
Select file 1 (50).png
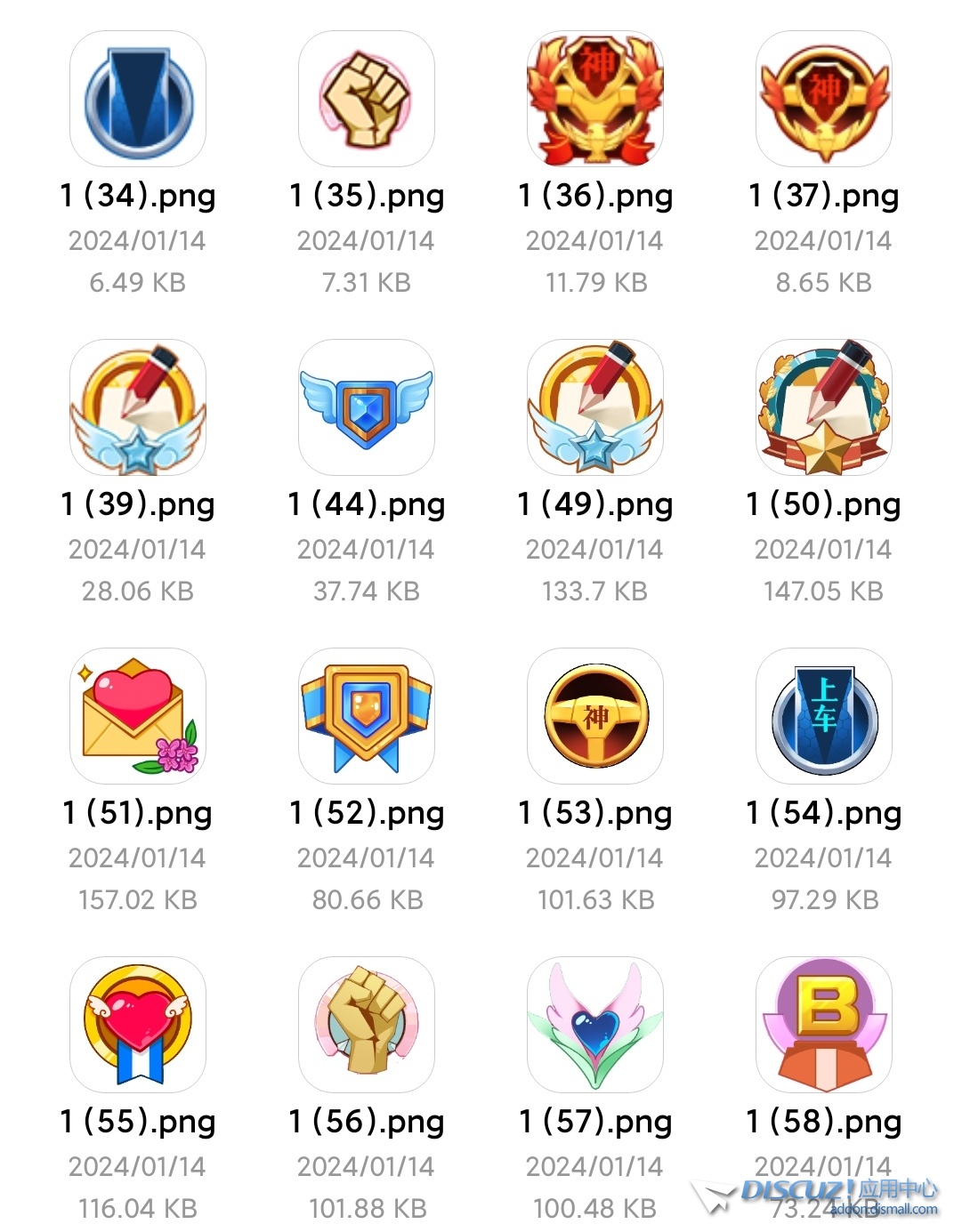point(824,407)
